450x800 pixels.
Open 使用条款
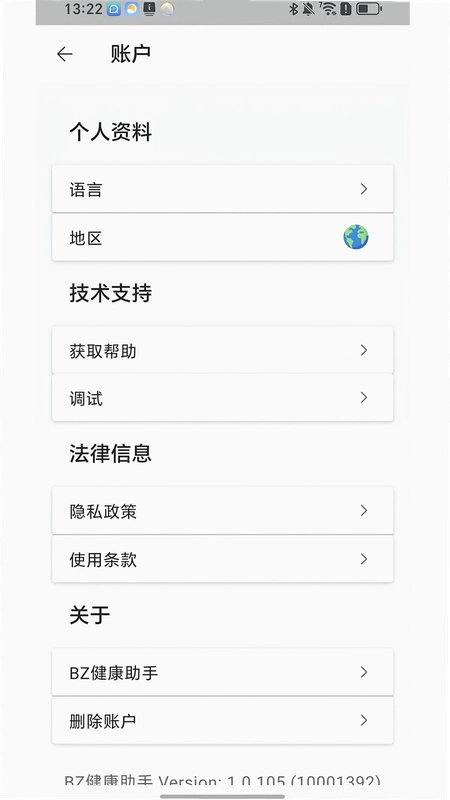222,559
